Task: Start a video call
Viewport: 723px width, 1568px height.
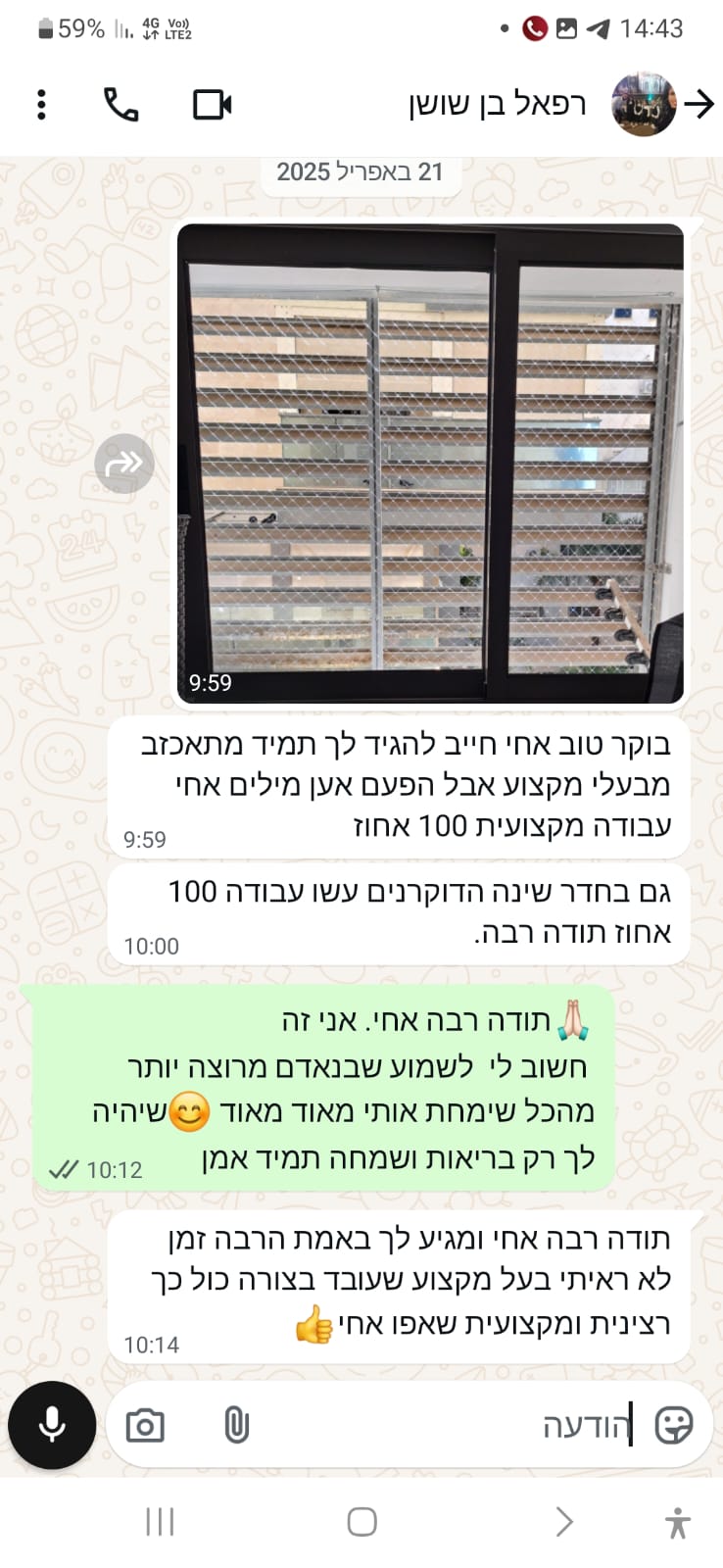Action: (212, 104)
